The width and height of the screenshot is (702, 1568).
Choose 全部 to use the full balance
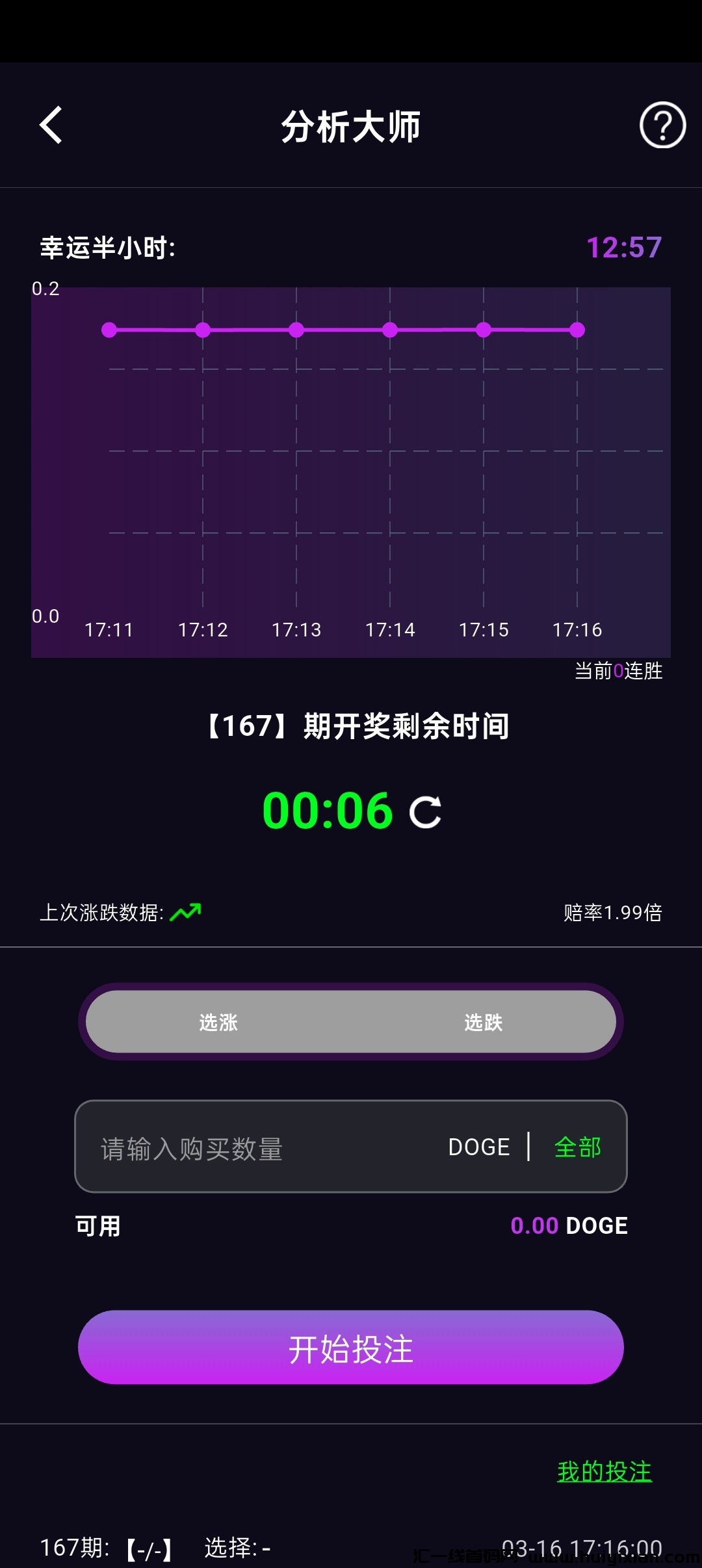[578, 1147]
